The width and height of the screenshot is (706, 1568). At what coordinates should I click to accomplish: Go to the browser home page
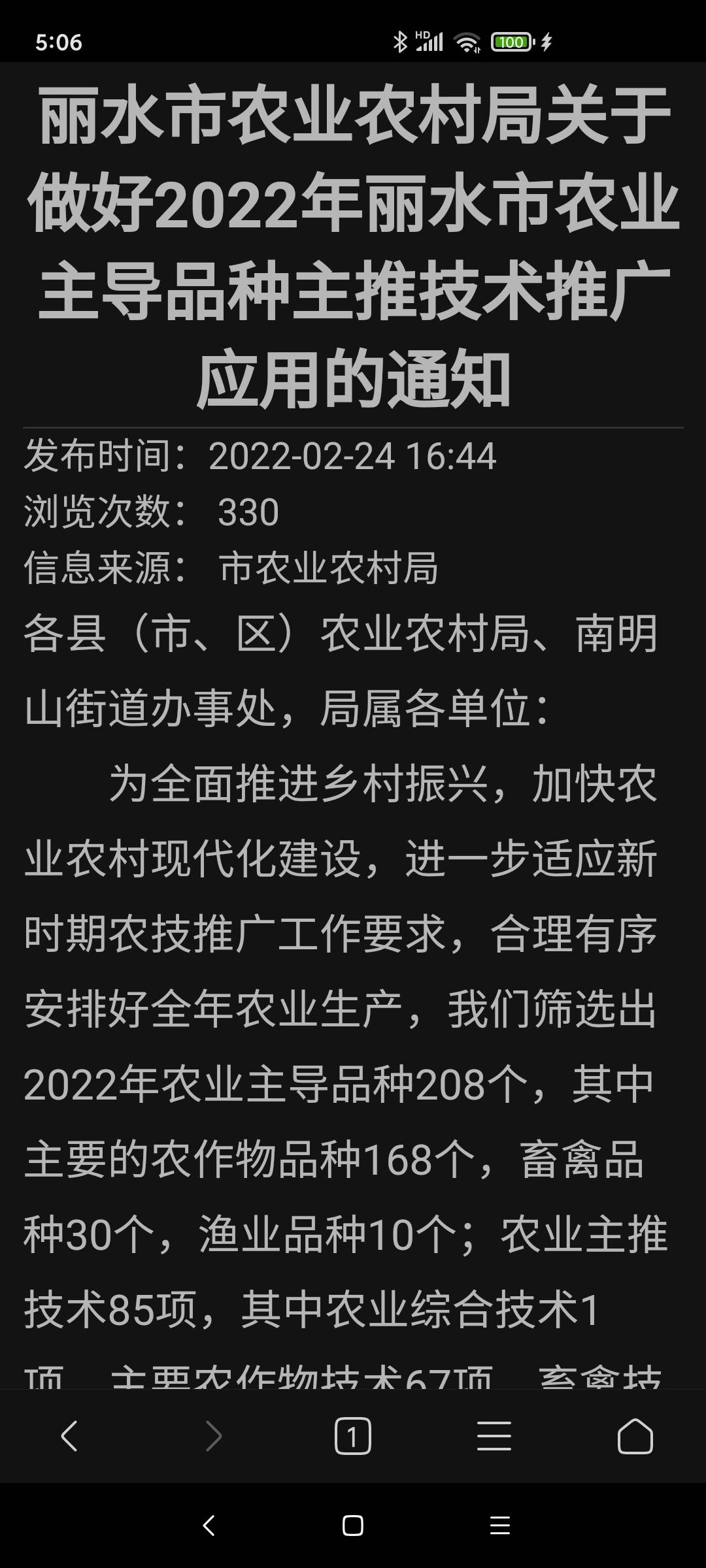[x=635, y=1436]
